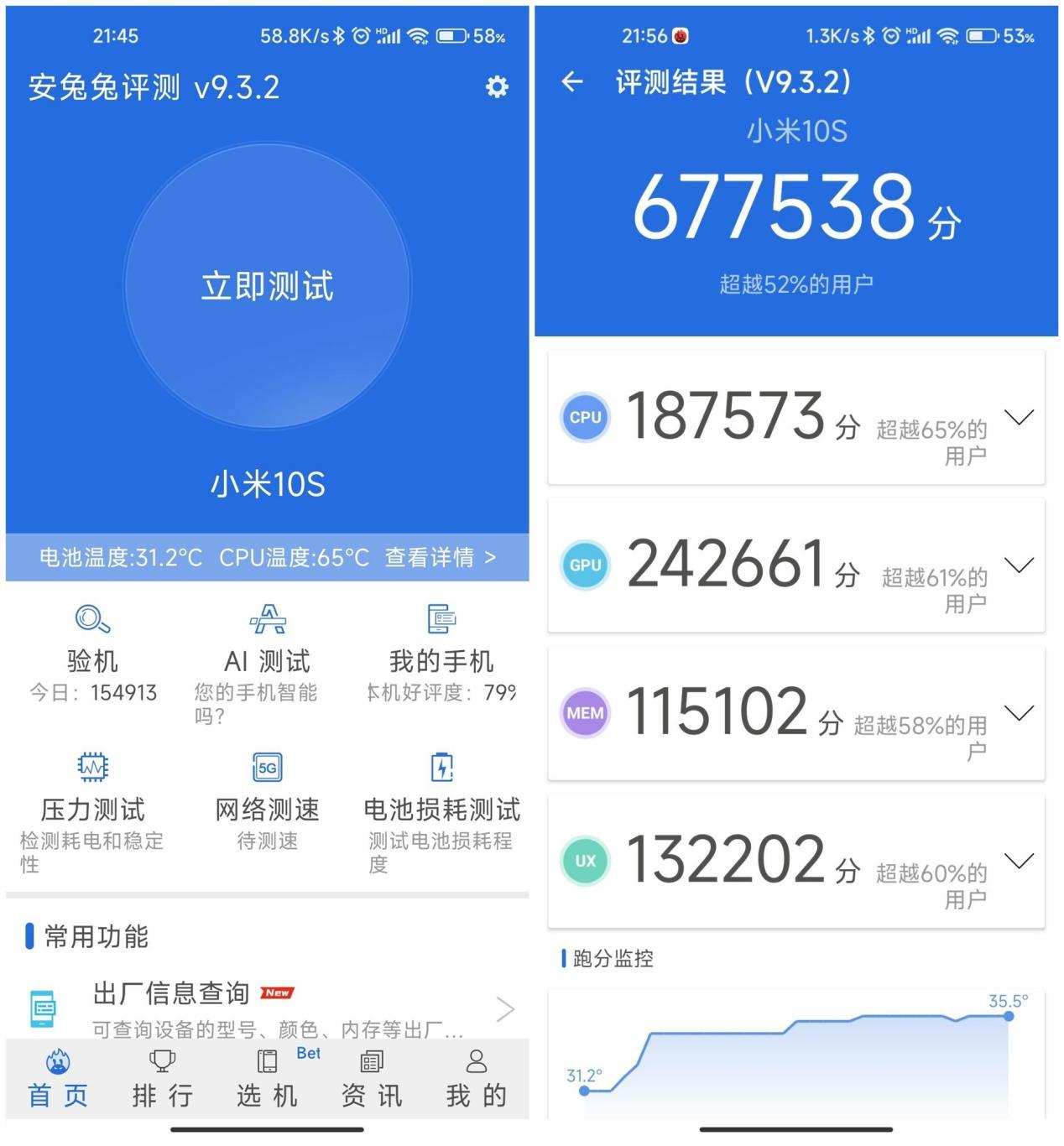Switch to the 排行 ranking tab
The width and height of the screenshot is (1064, 1146).
pyautogui.click(x=161, y=1078)
